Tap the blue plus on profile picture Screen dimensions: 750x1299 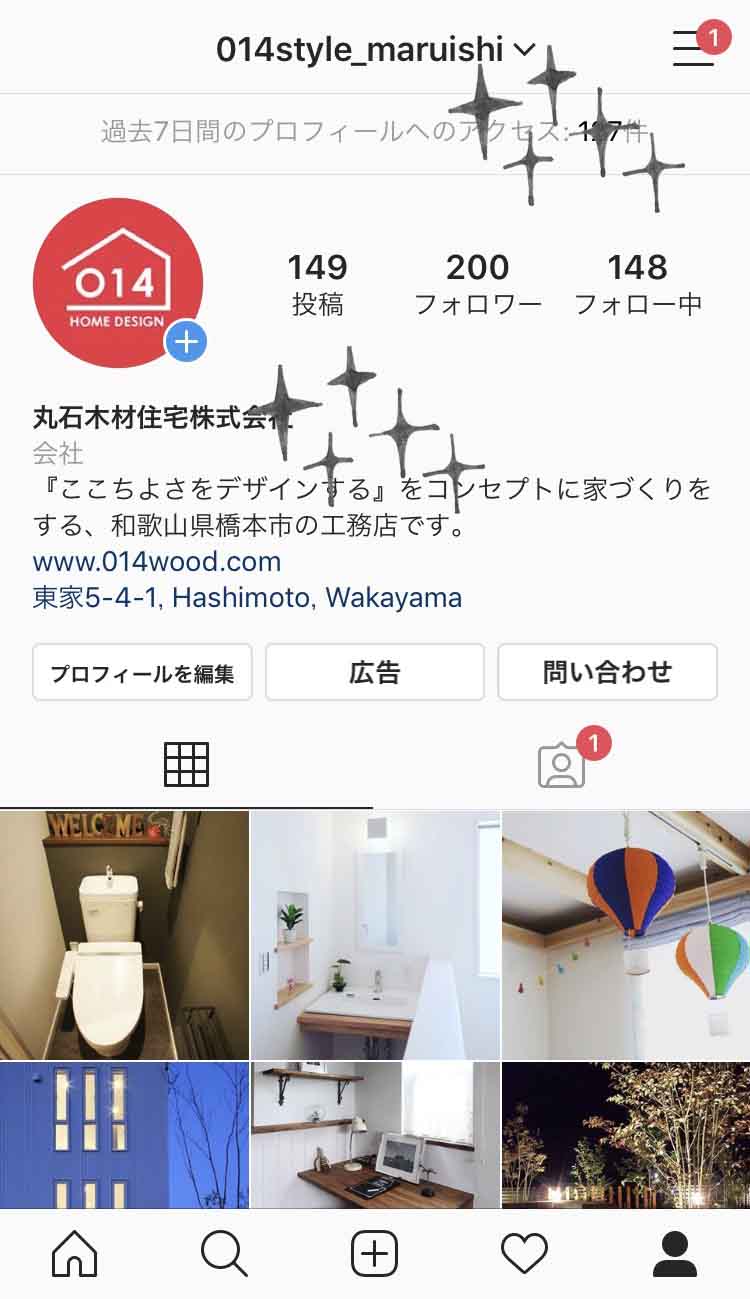click(186, 343)
